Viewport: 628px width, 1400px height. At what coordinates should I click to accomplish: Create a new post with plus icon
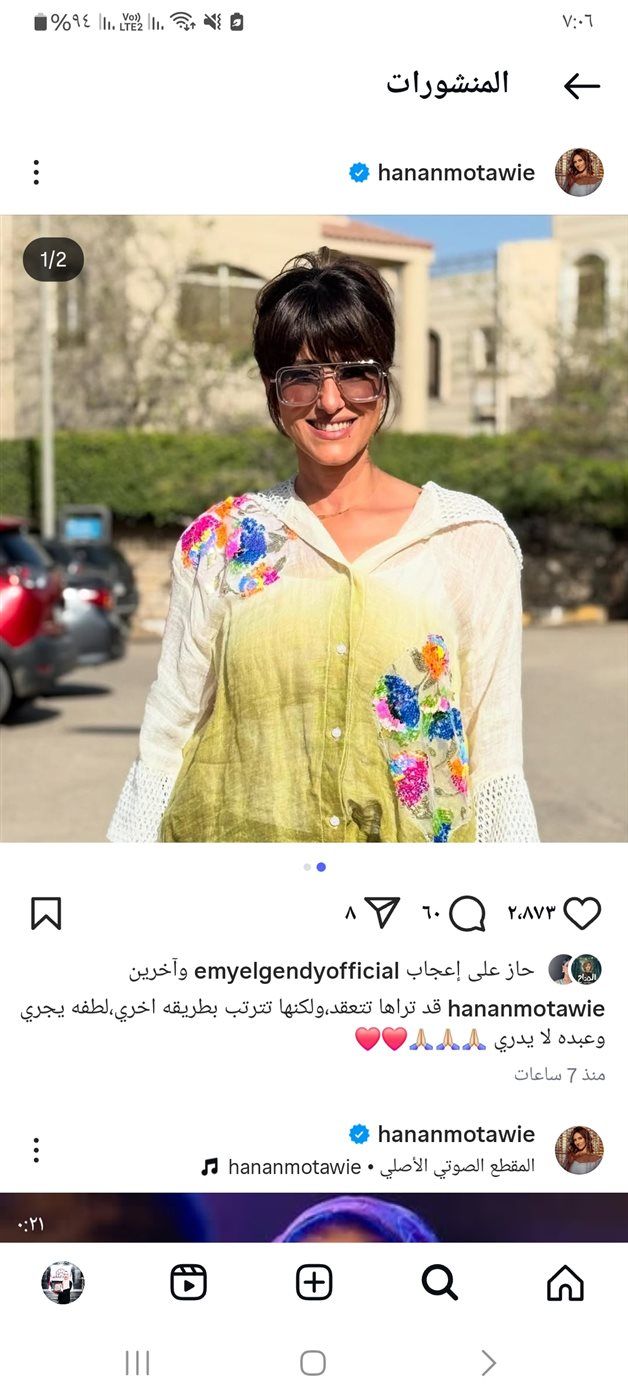[x=314, y=1282]
